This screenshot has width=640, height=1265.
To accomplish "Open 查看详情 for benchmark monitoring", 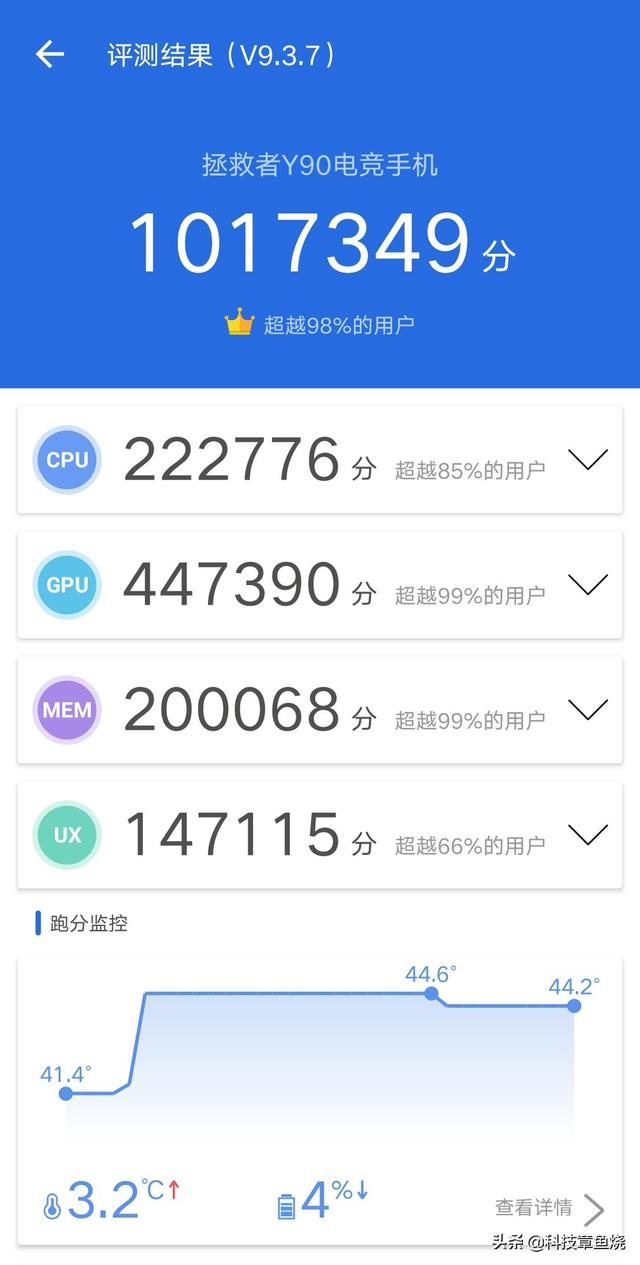I will pyautogui.click(x=550, y=1208).
